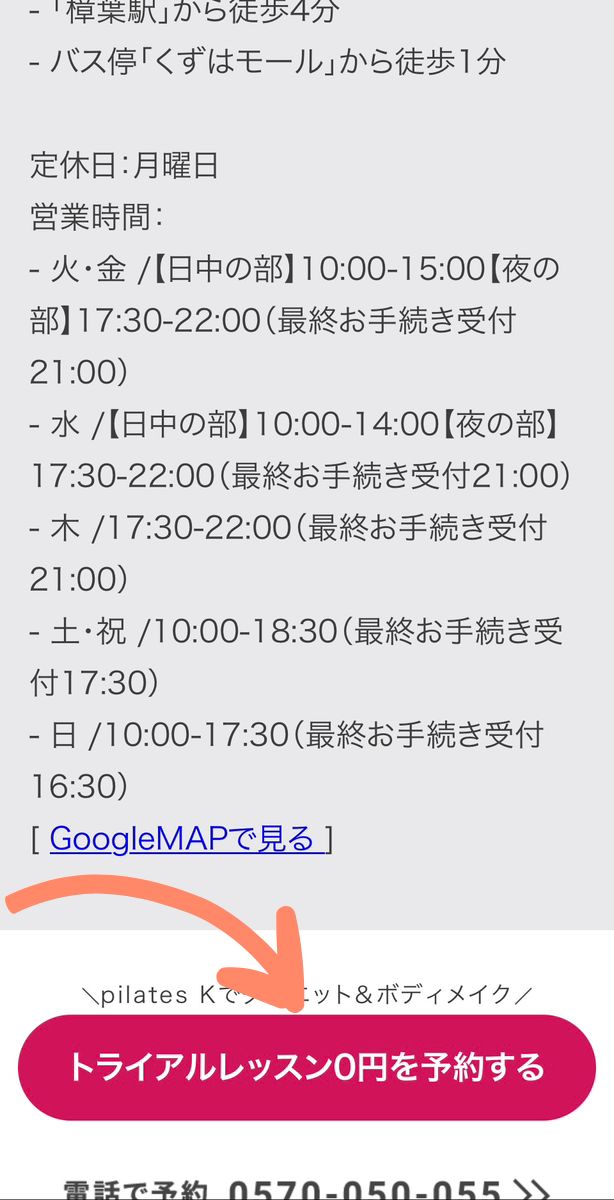
Task: Call 0570-050-055 to book by phone
Action: 306,1189
